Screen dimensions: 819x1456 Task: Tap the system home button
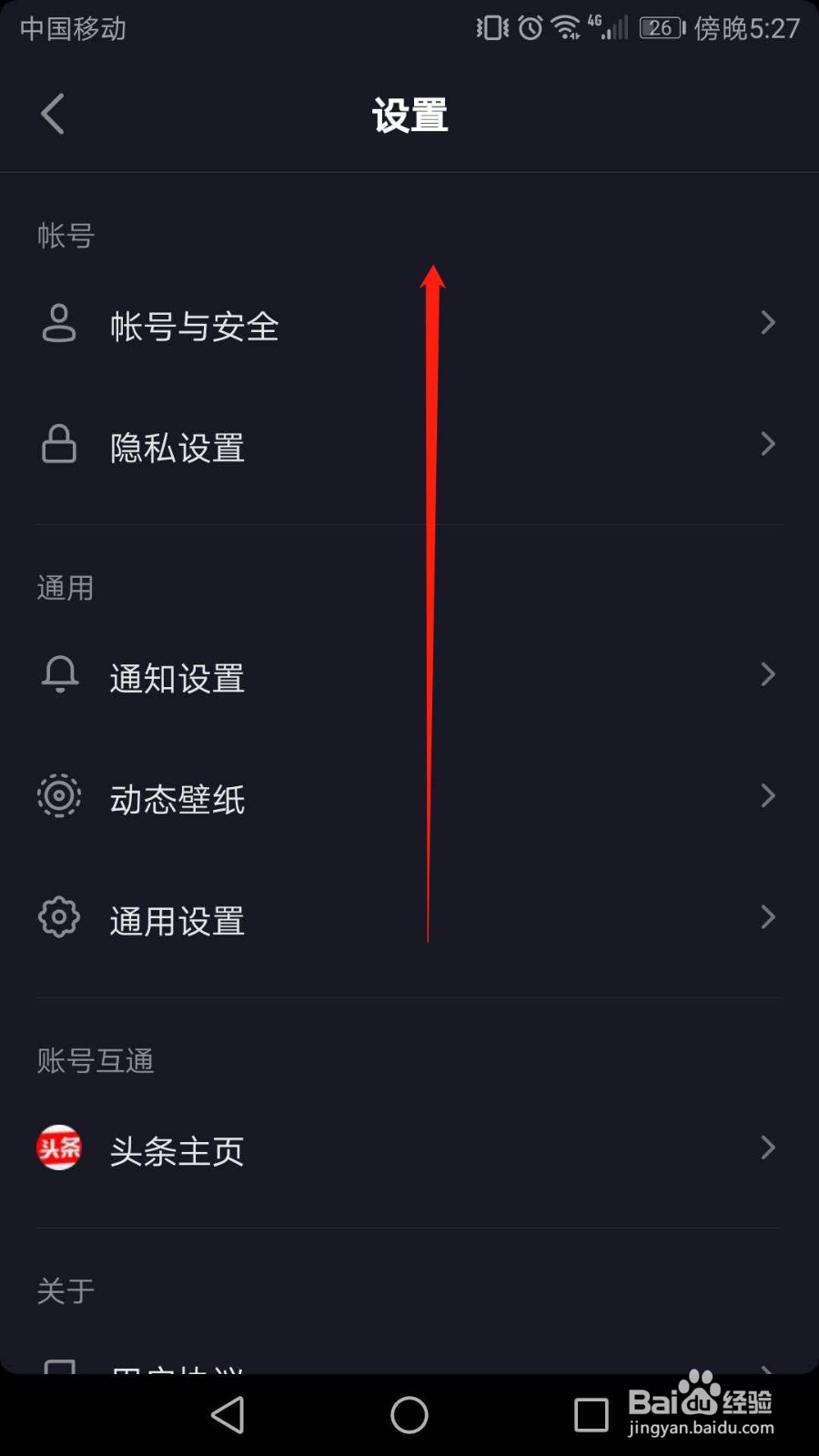[409, 1415]
